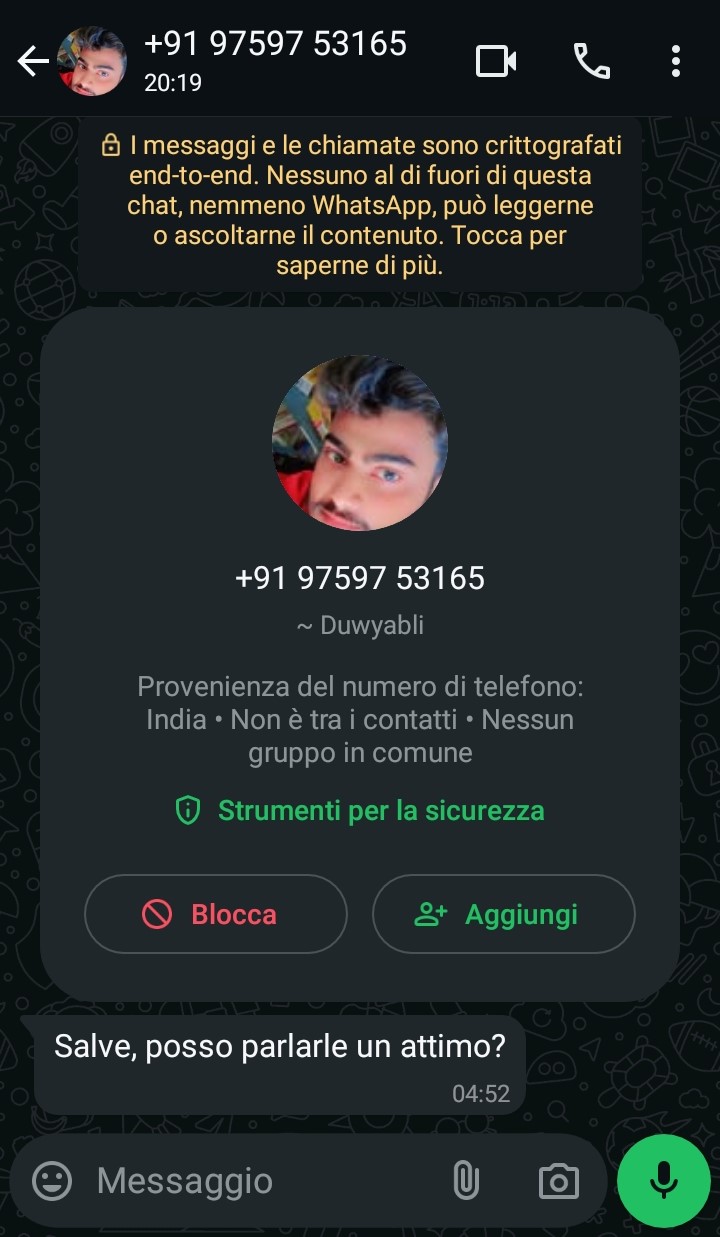Image resolution: width=720 pixels, height=1237 pixels.
Task: Block this contact with Blocca
Action: (x=216, y=914)
